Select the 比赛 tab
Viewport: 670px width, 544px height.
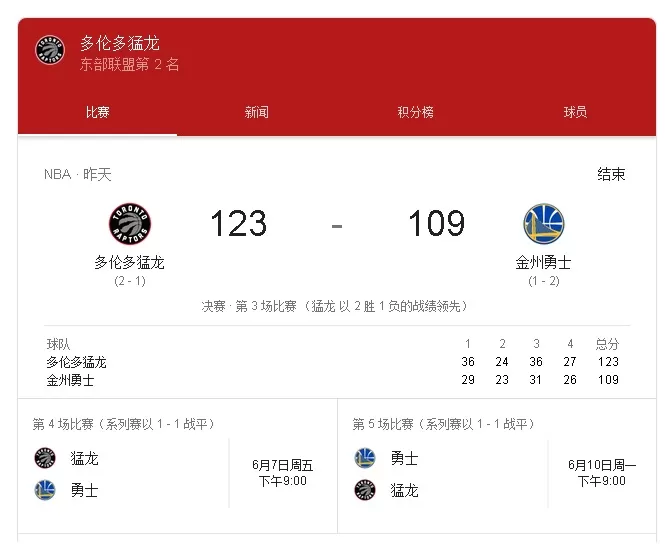coord(97,112)
